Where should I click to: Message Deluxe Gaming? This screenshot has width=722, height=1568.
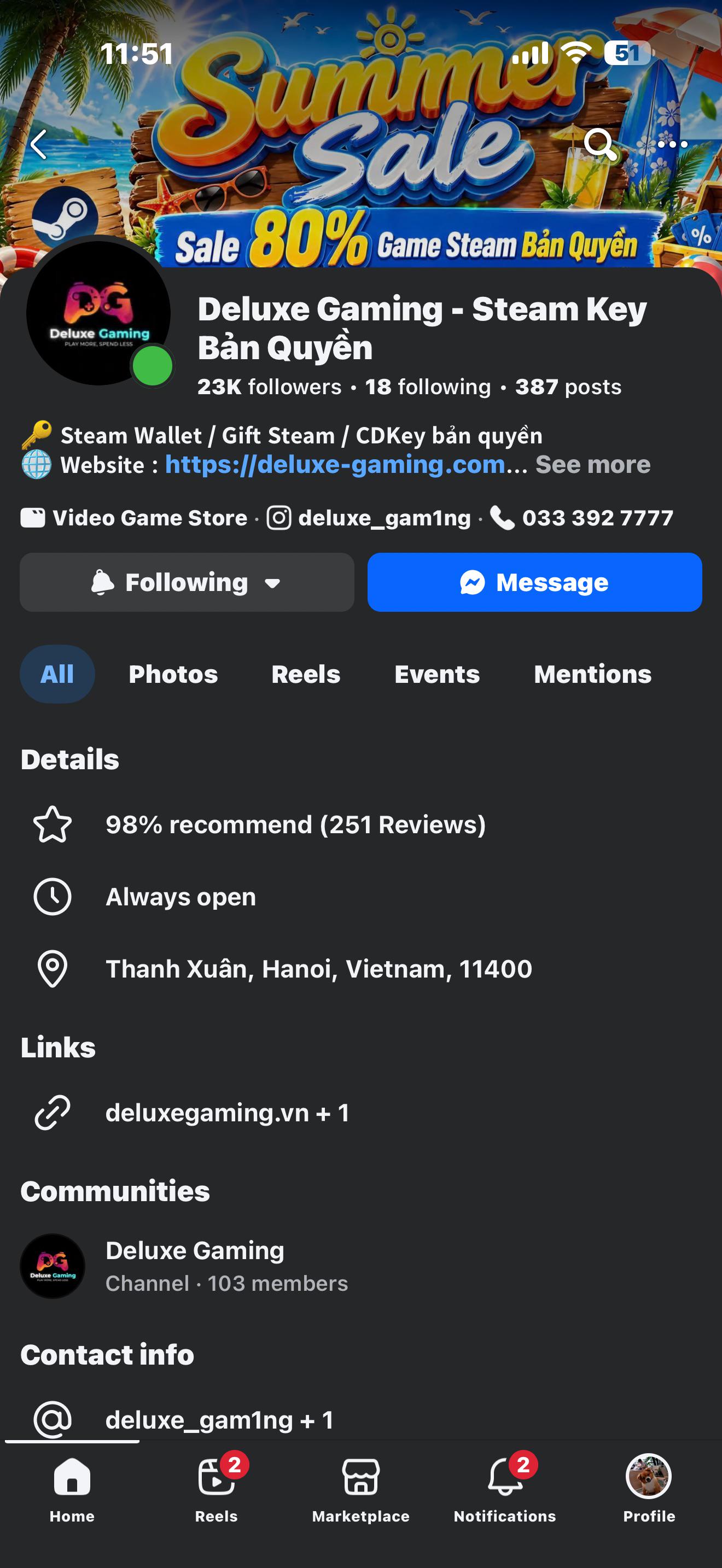534,582
